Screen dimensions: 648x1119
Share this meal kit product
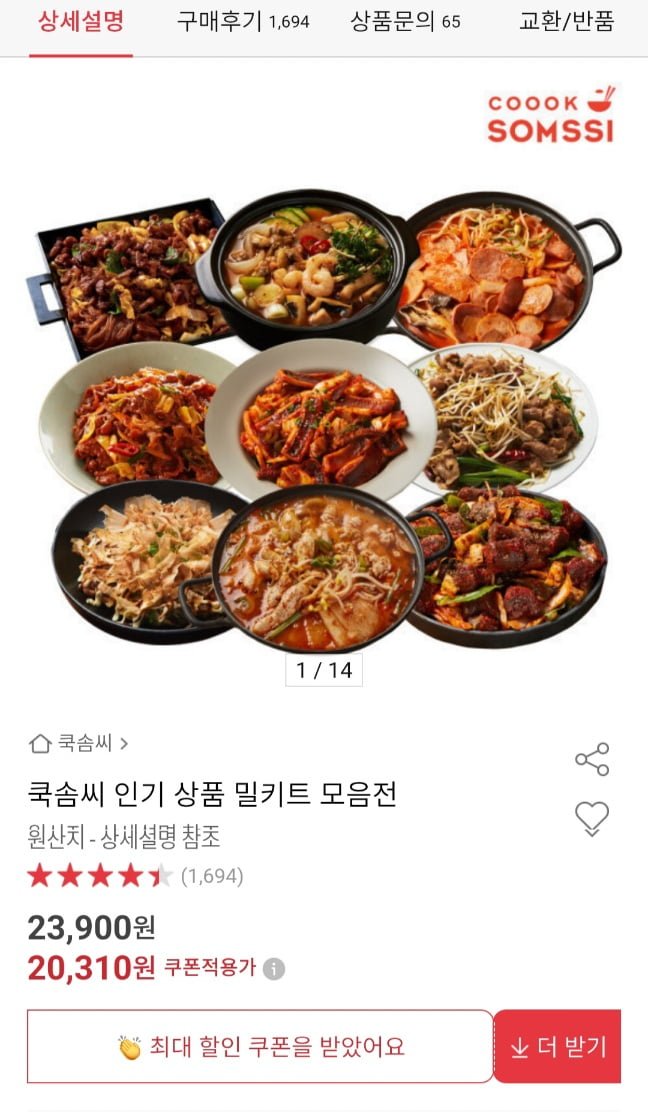[x=592, y=760]
